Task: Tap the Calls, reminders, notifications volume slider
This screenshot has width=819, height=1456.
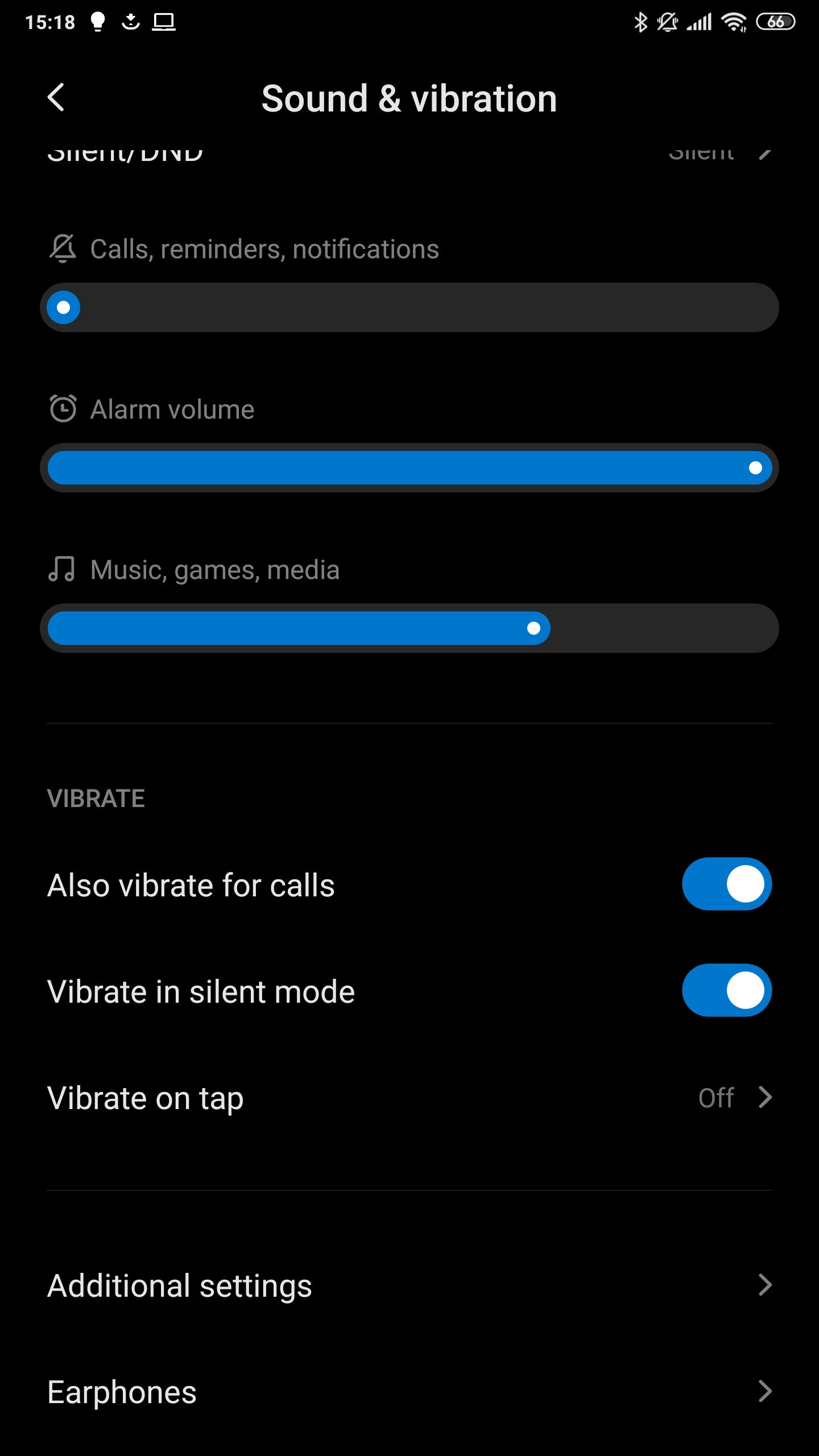Action: point(409,307)
